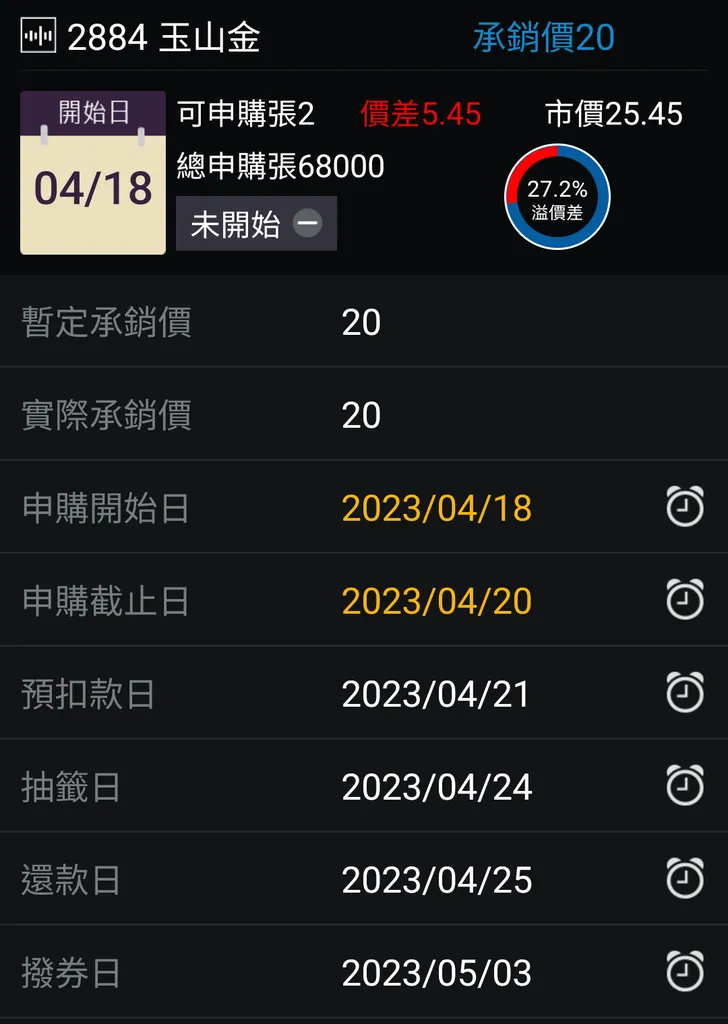Click the 可申購張2 label
The height and width of the screenshot is (1024, 728).
click(245, 114)
